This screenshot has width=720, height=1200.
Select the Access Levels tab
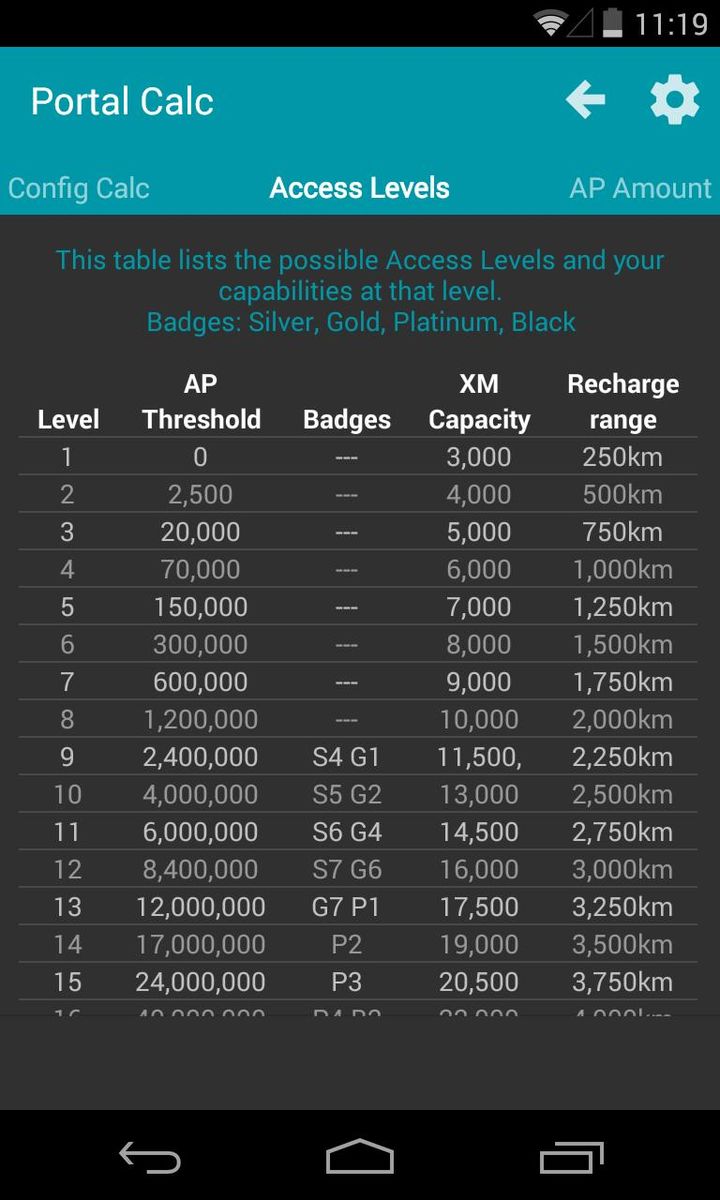[x=359, y=188]
